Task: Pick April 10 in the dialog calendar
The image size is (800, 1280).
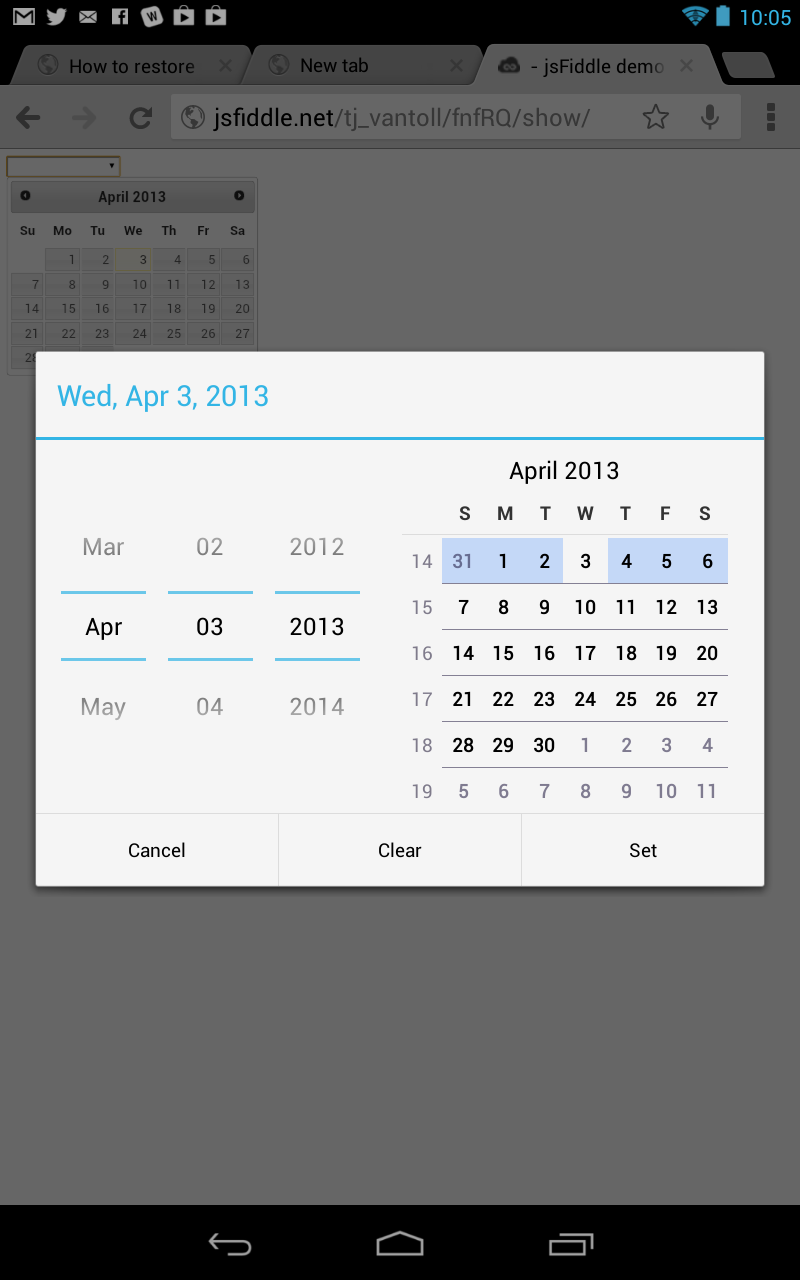Action: (585, 607)
